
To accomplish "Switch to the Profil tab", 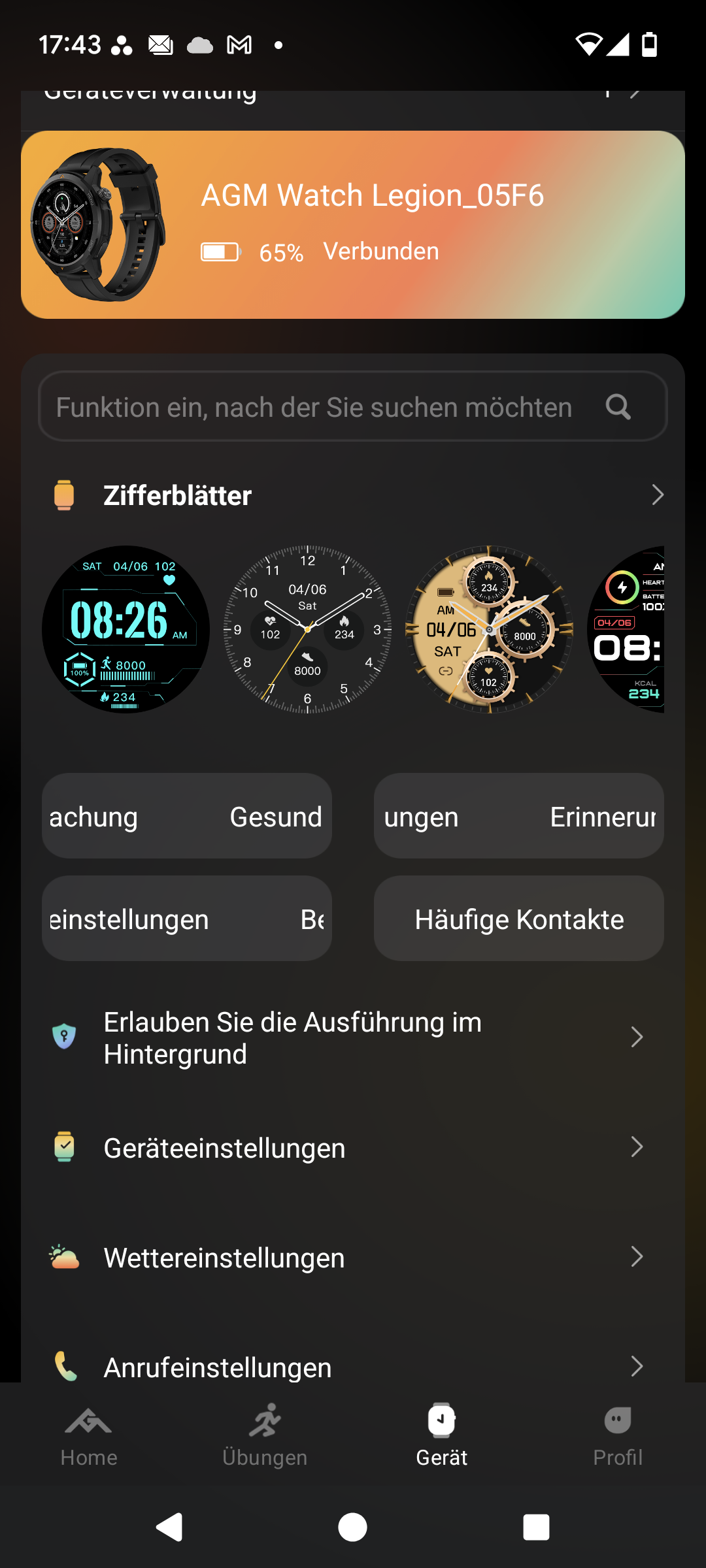I will (618, 1435).
